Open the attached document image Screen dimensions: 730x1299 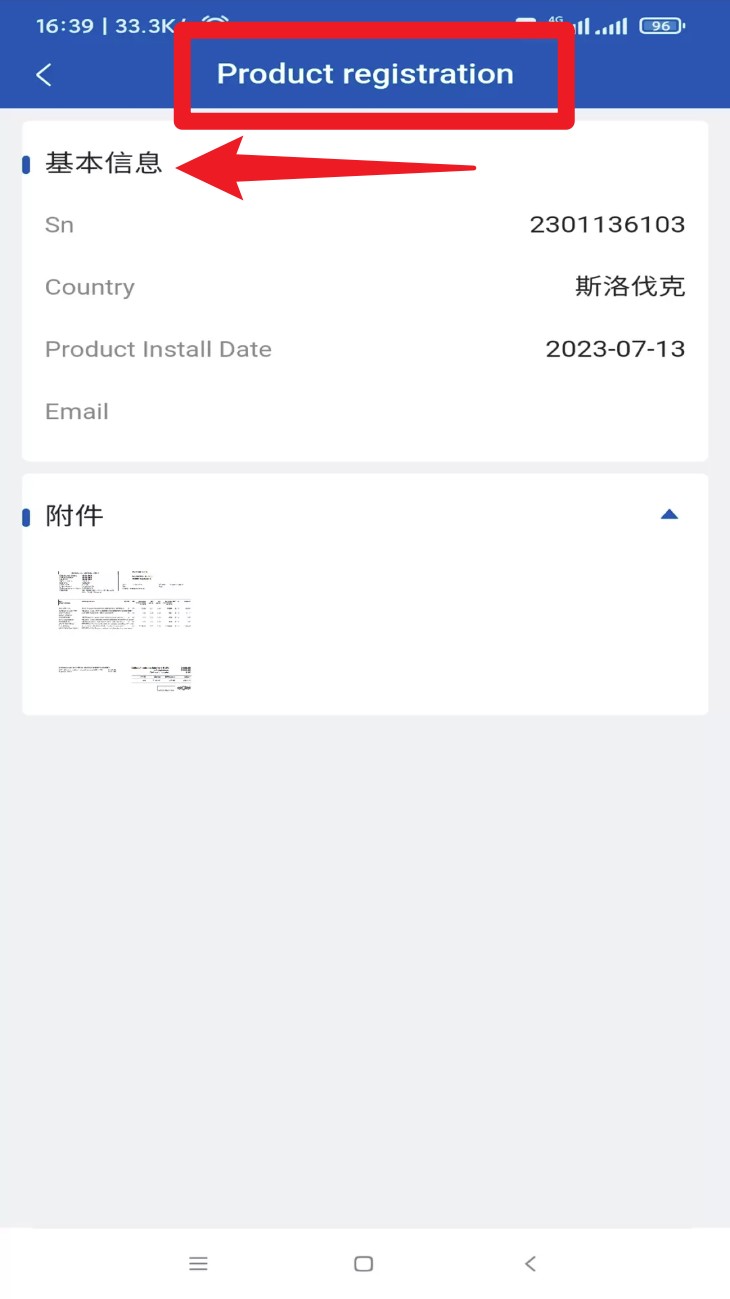click(125, 630)
